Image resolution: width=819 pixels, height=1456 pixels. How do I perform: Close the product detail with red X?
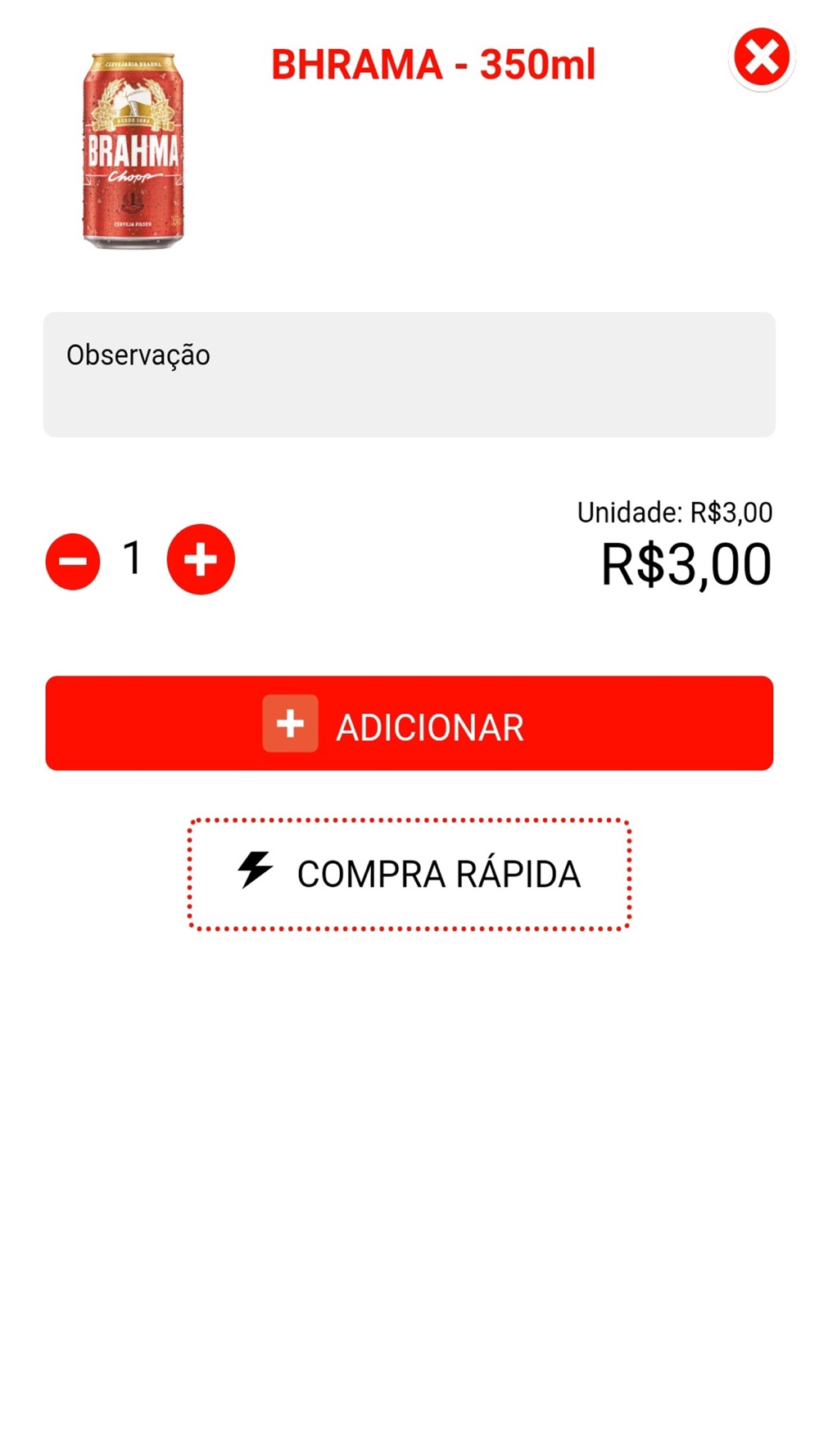click(x=761, y=58)
